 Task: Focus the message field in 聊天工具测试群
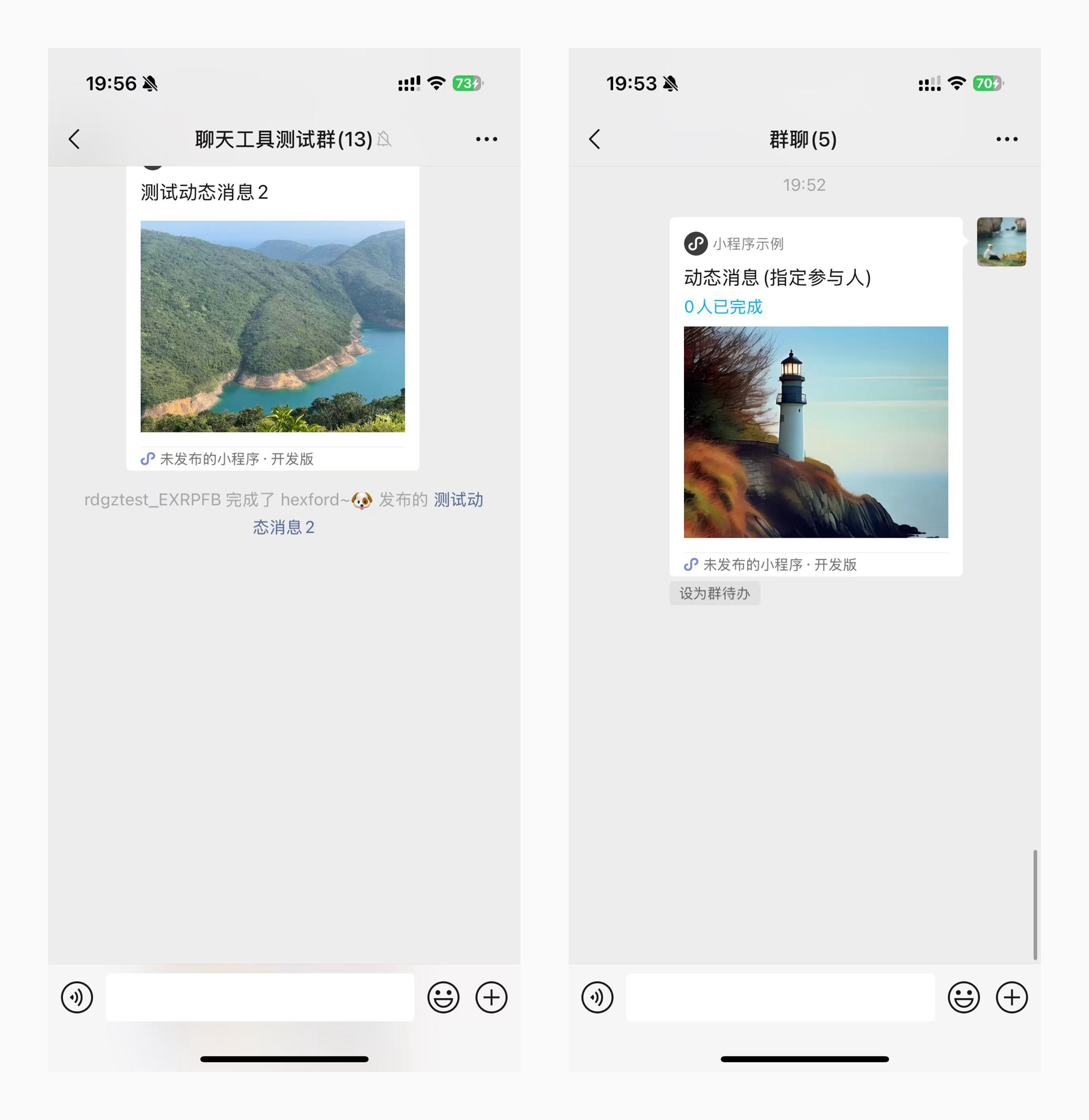[260, 997]
